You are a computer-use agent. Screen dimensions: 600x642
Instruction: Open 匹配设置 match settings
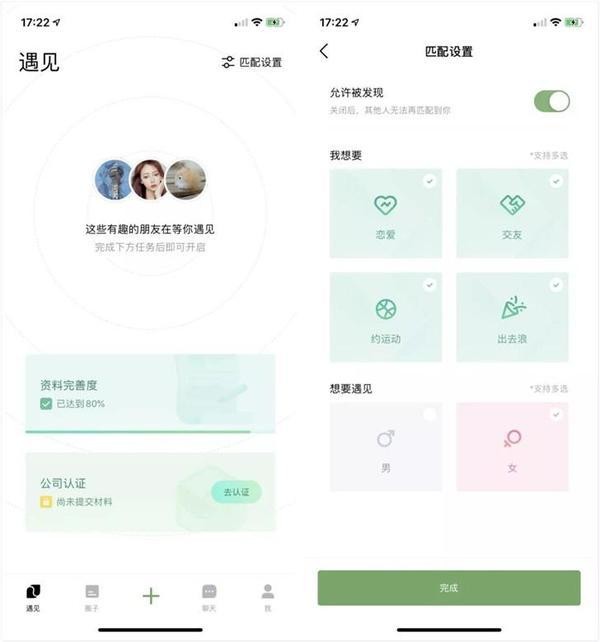pyautogui.click(x=252, y=62)
